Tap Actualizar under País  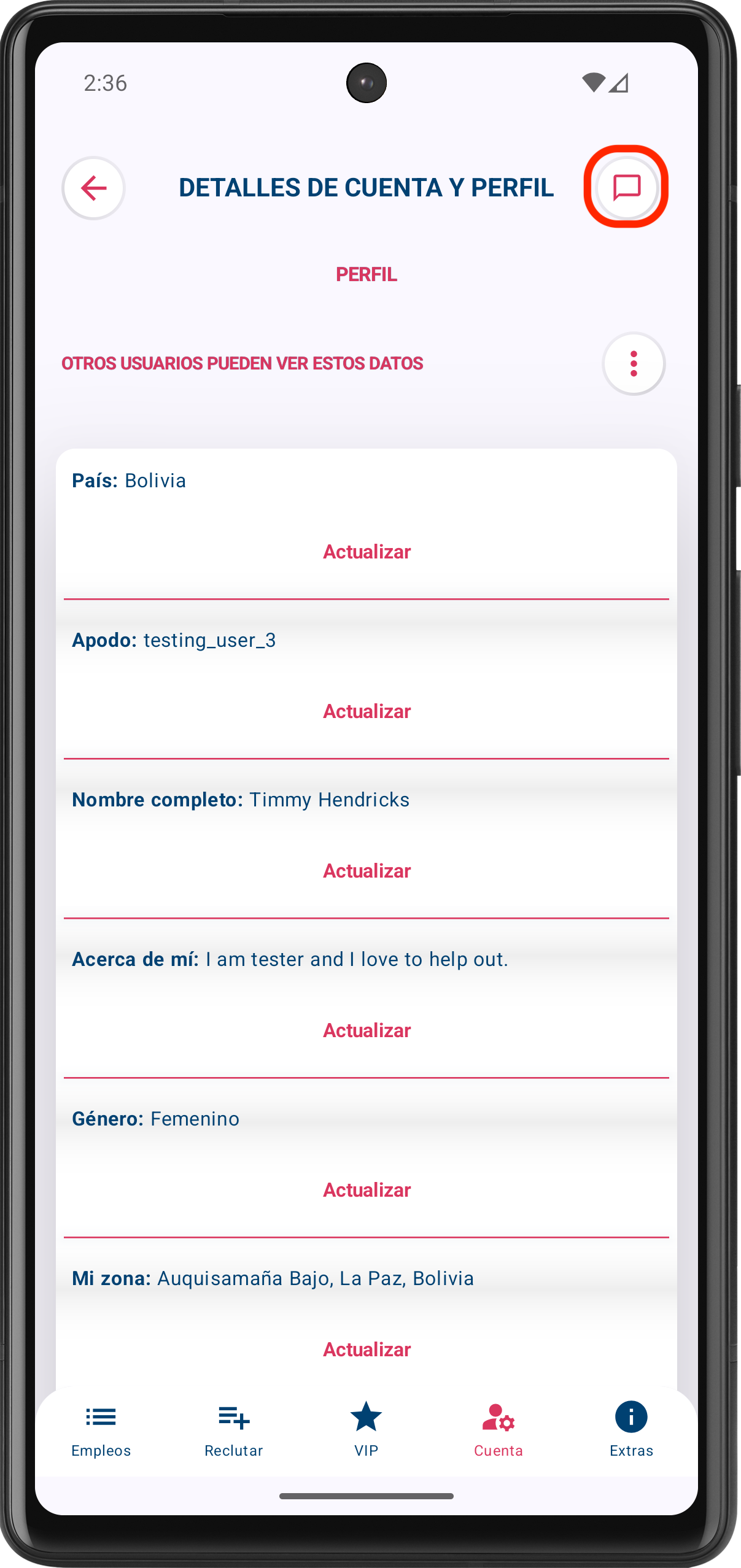click(x=367, y=552)
